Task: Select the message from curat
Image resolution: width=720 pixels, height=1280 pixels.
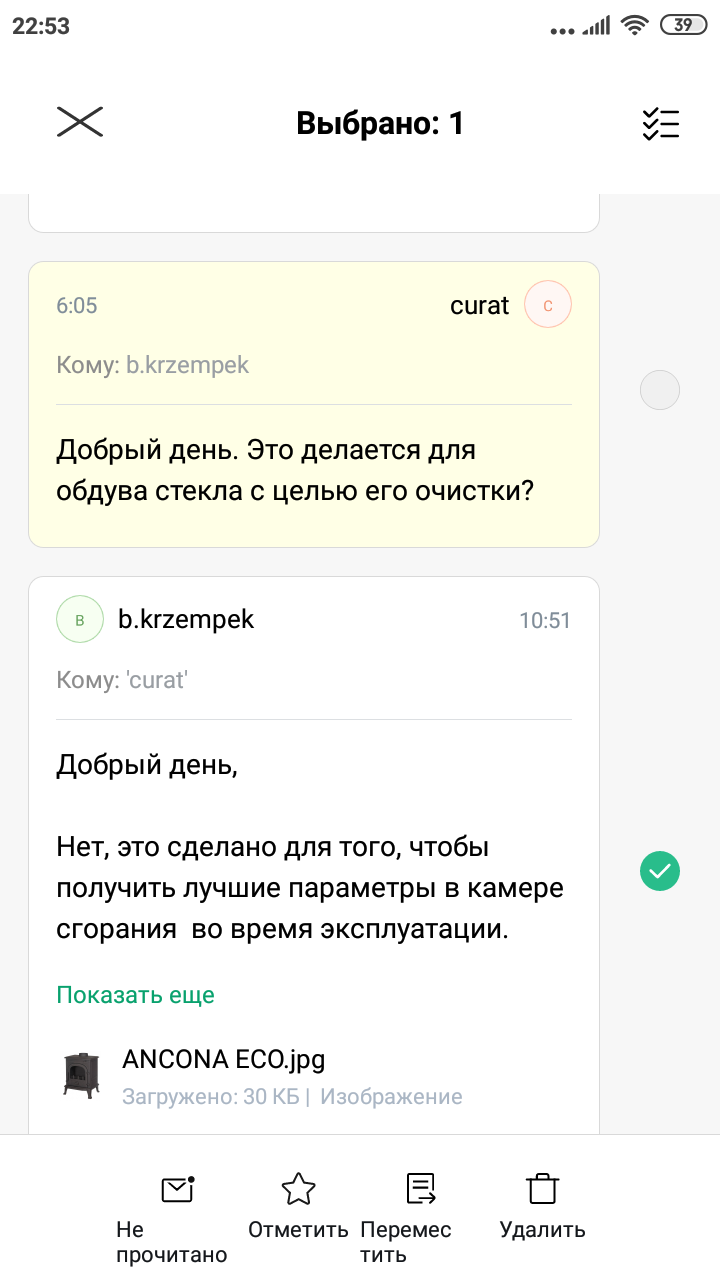Action: 659,390
